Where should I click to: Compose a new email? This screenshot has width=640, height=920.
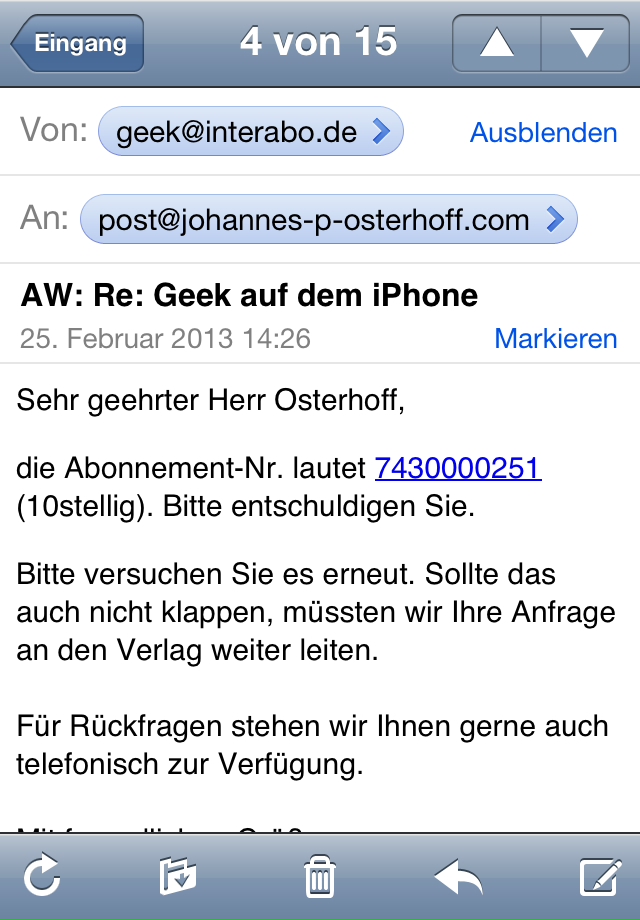pos(601,878)
